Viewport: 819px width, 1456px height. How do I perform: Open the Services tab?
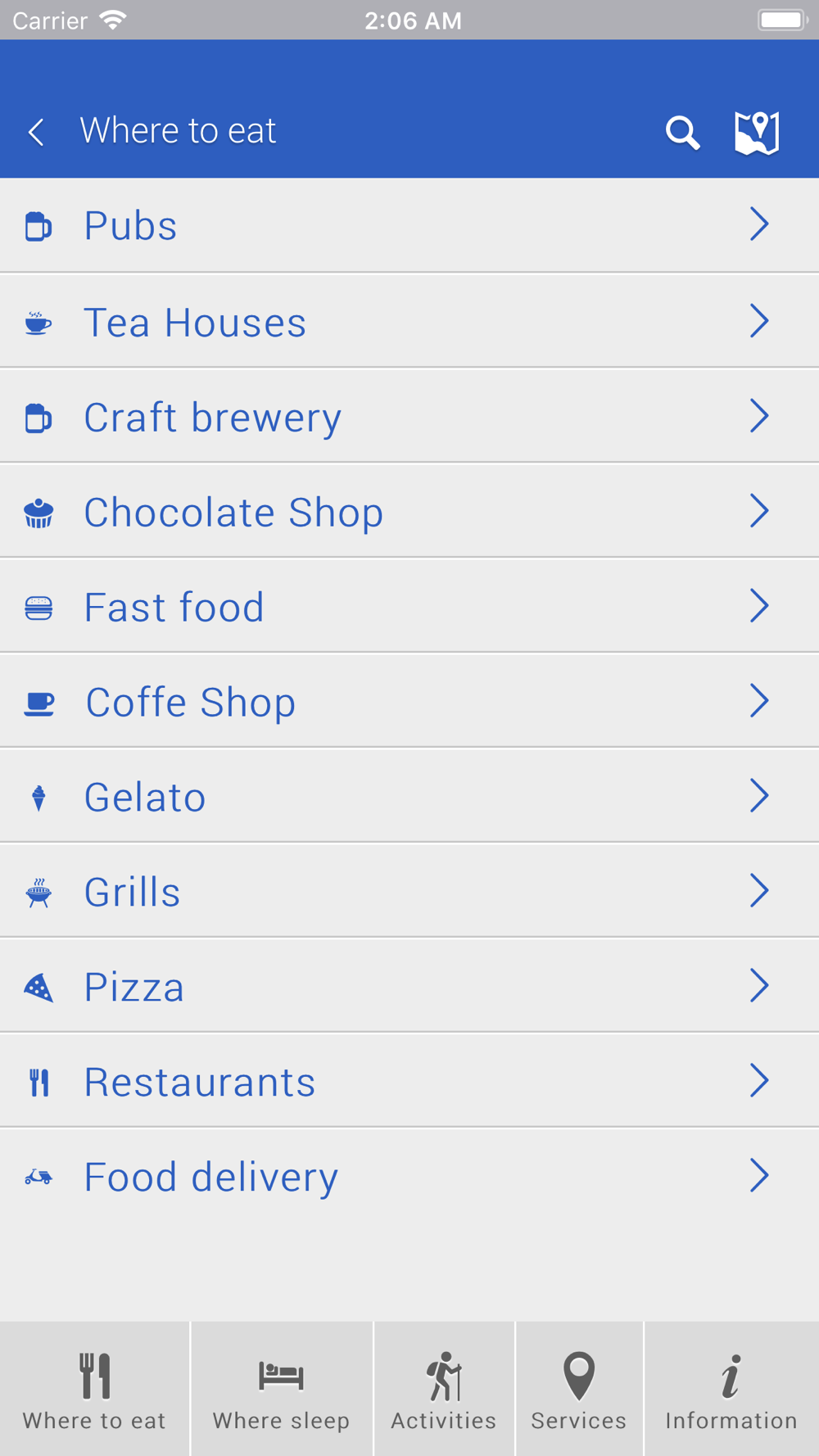click(579, 1389)
